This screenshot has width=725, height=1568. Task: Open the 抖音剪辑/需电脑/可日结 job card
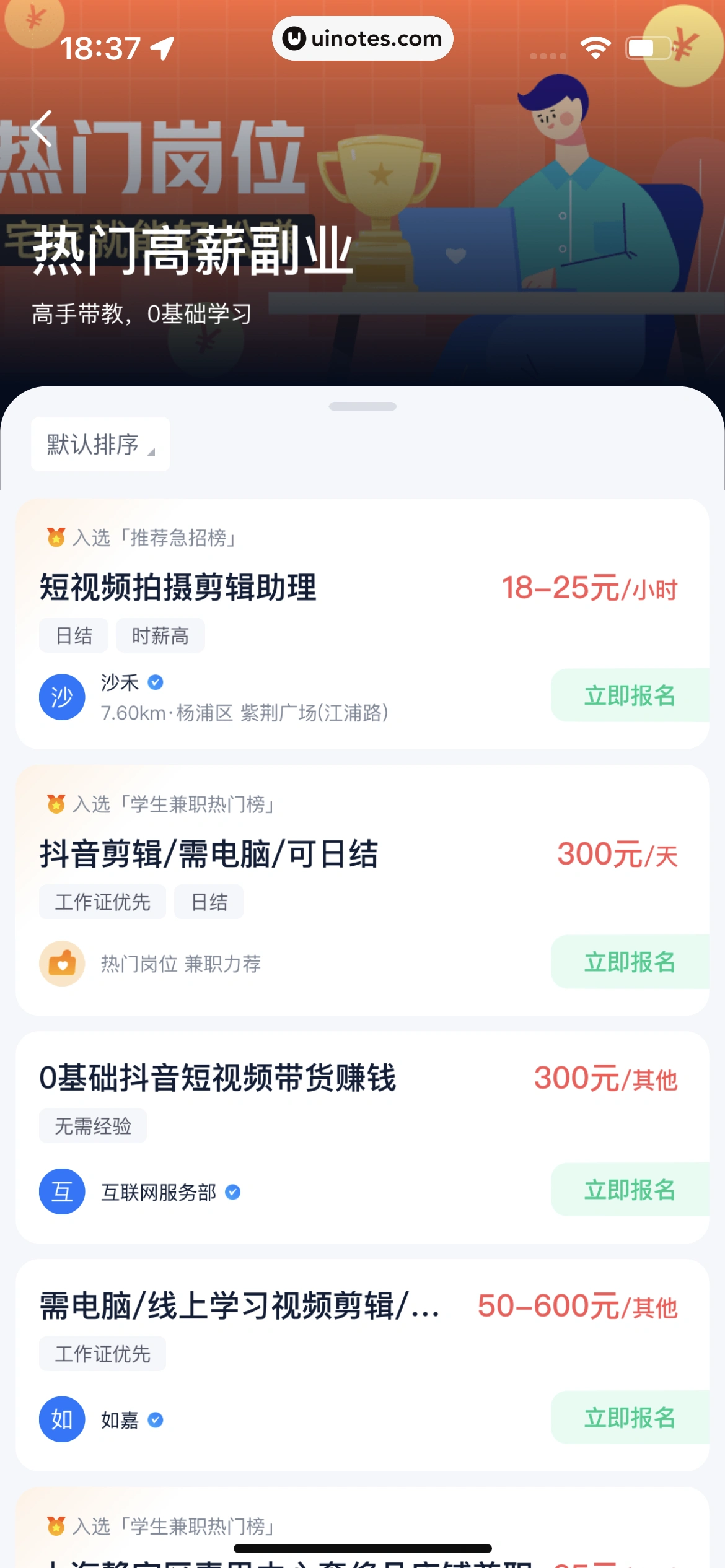[209, 854]
